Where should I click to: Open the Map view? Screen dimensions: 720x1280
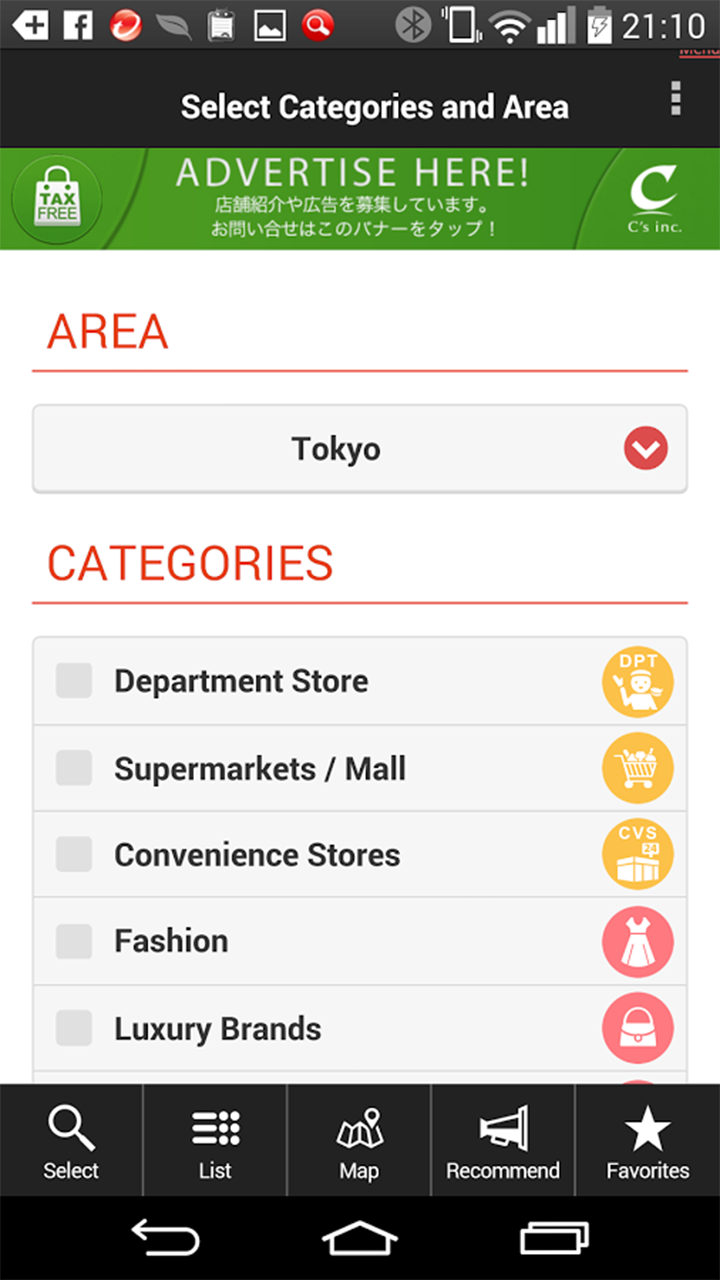(359, 1140)
